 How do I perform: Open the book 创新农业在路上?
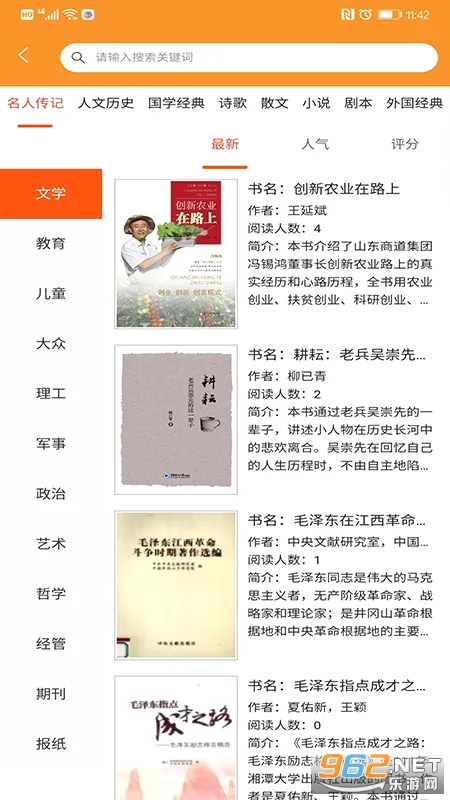[274, 254]
